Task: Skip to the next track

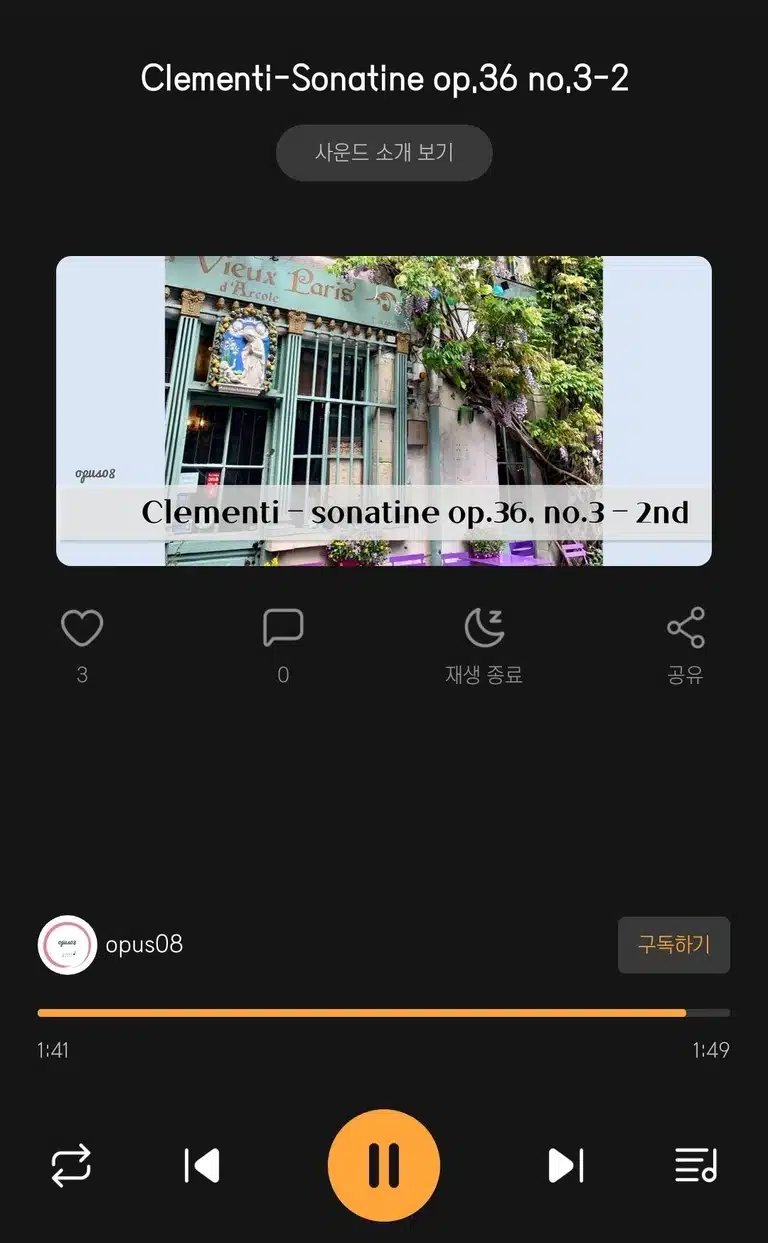Action: click(x=565, y=1166)
